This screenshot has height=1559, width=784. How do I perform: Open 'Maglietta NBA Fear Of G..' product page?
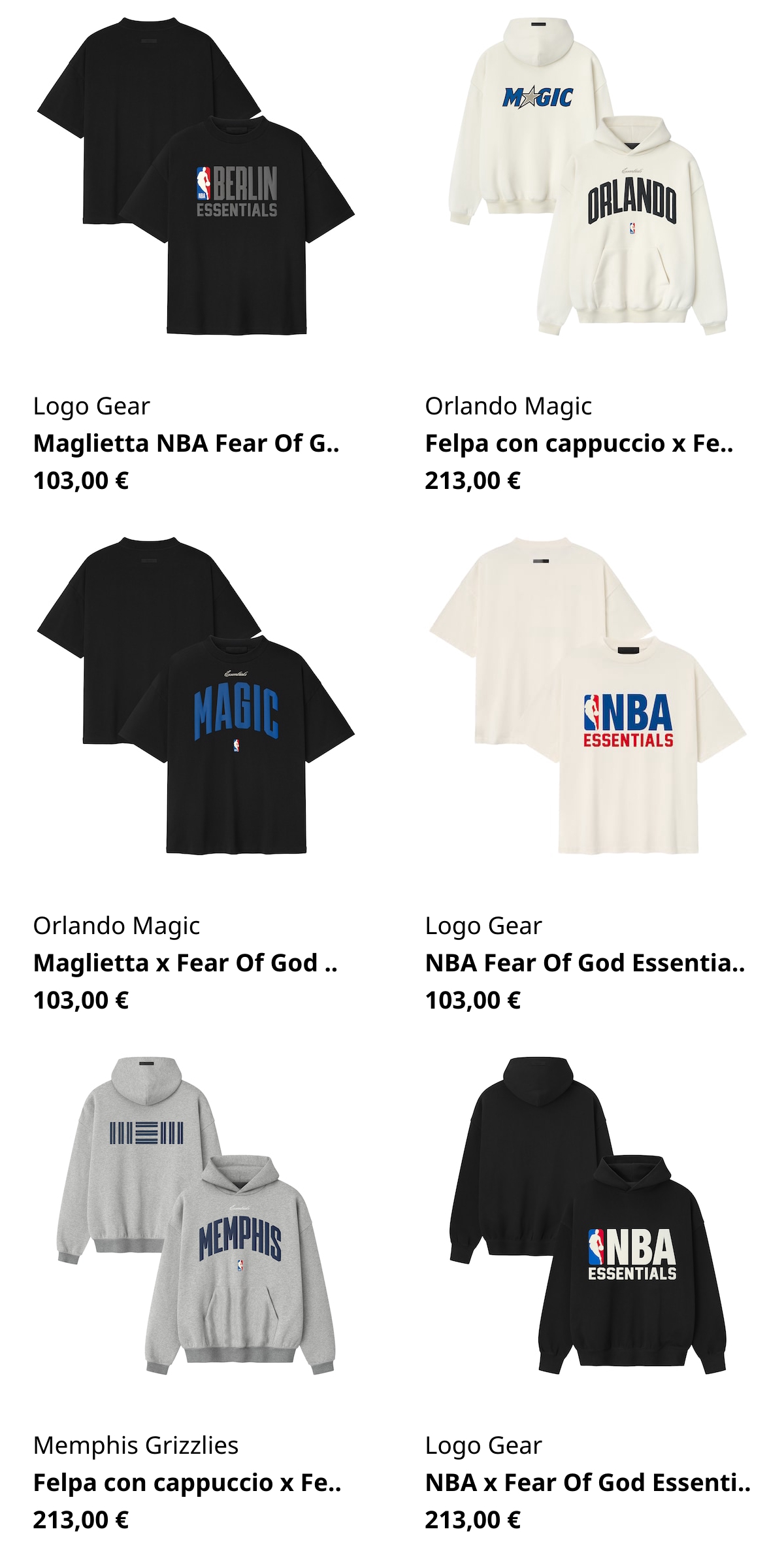[188, 443]
